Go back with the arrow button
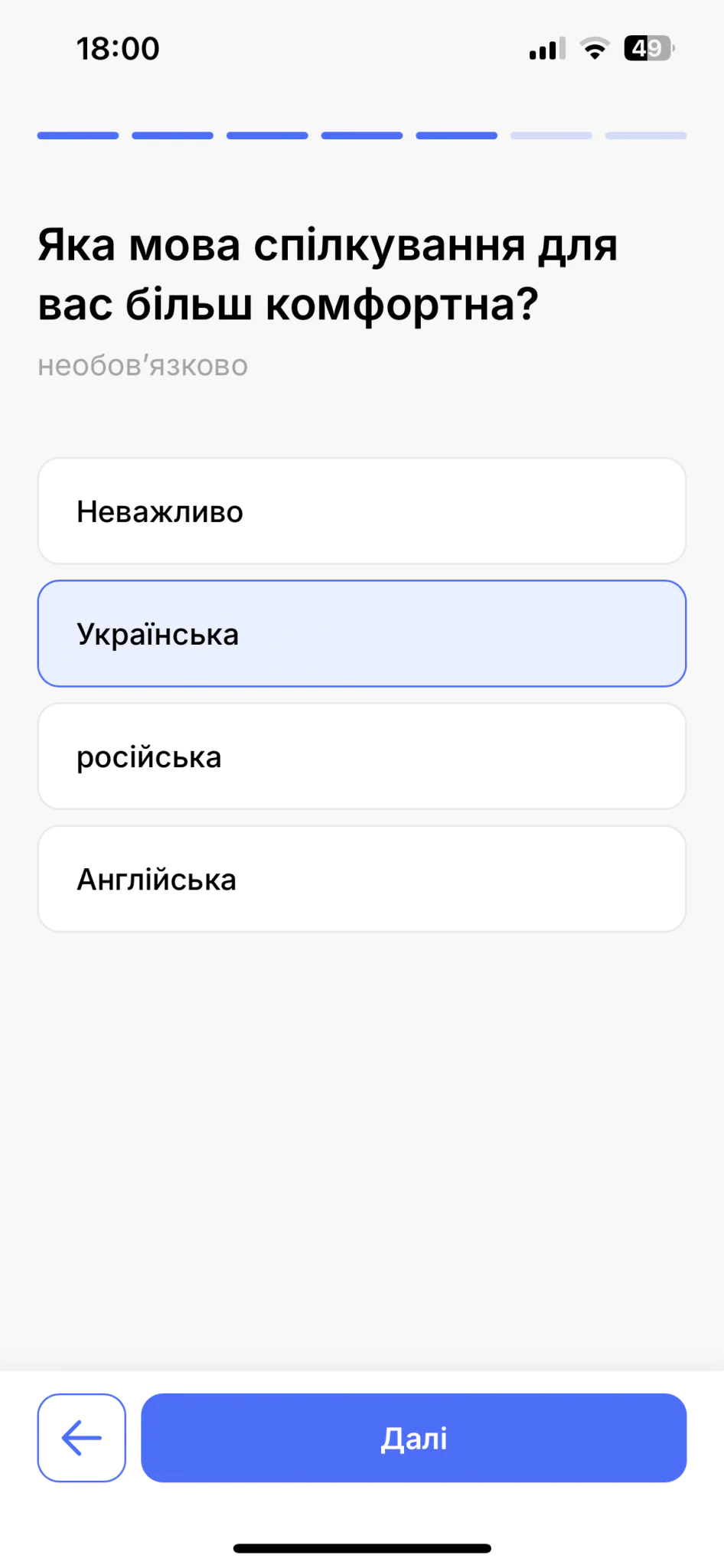 click(82, 1438)
